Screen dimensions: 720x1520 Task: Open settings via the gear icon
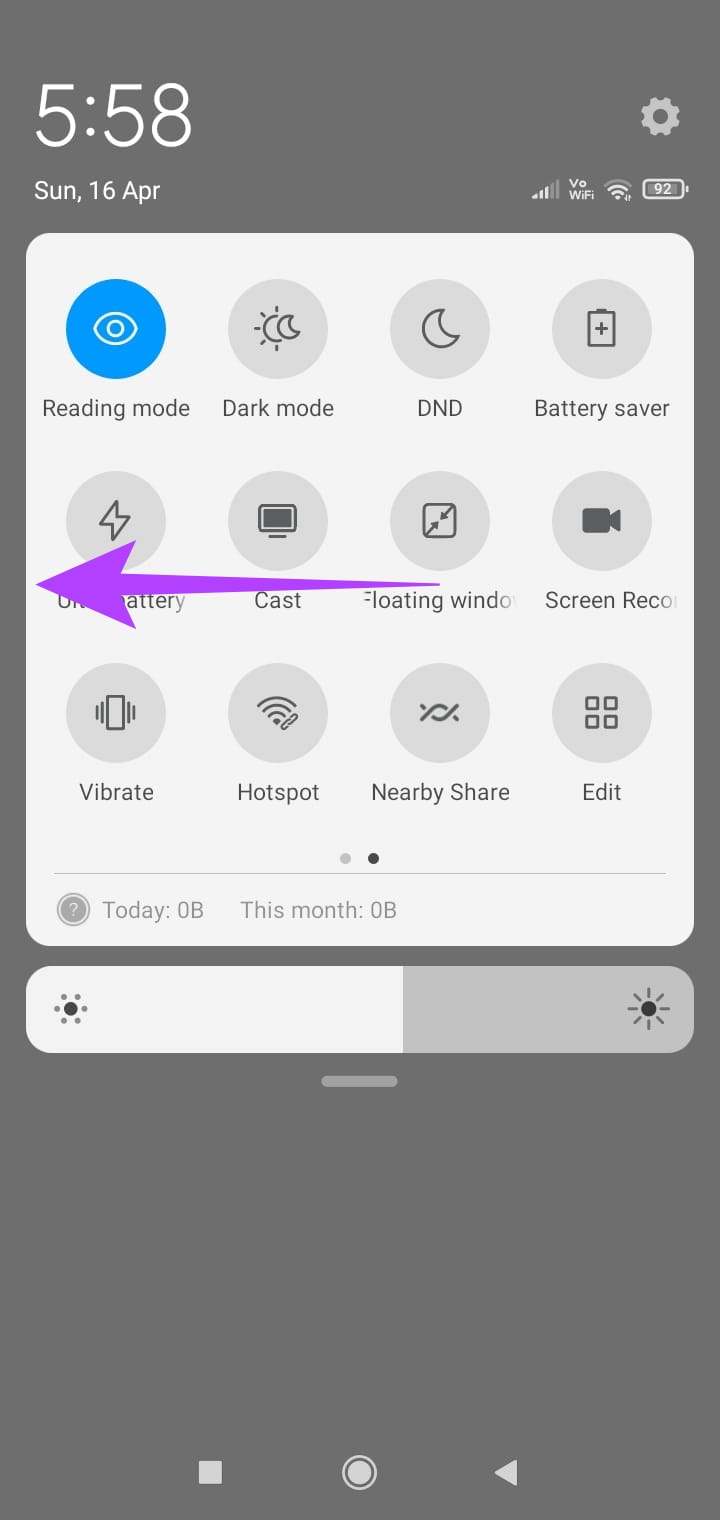(660, 117)
